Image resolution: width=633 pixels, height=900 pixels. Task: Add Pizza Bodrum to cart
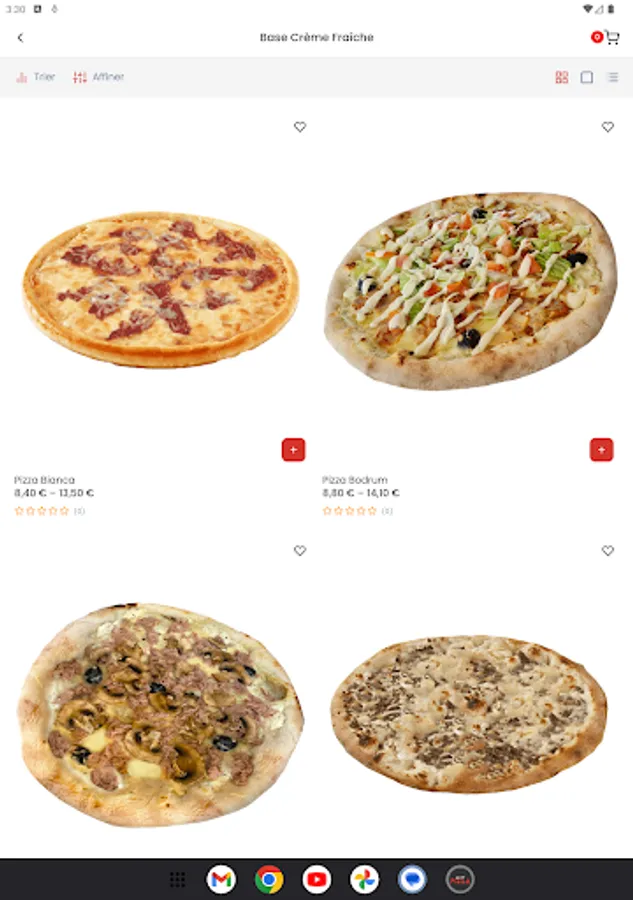601,449
